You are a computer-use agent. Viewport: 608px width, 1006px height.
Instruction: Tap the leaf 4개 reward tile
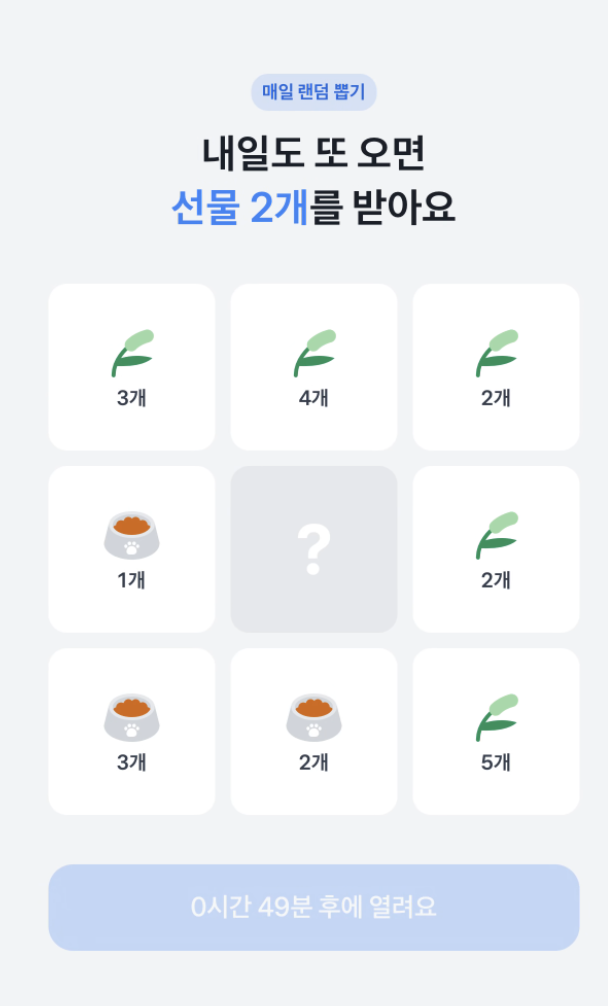tap(314, 367)
